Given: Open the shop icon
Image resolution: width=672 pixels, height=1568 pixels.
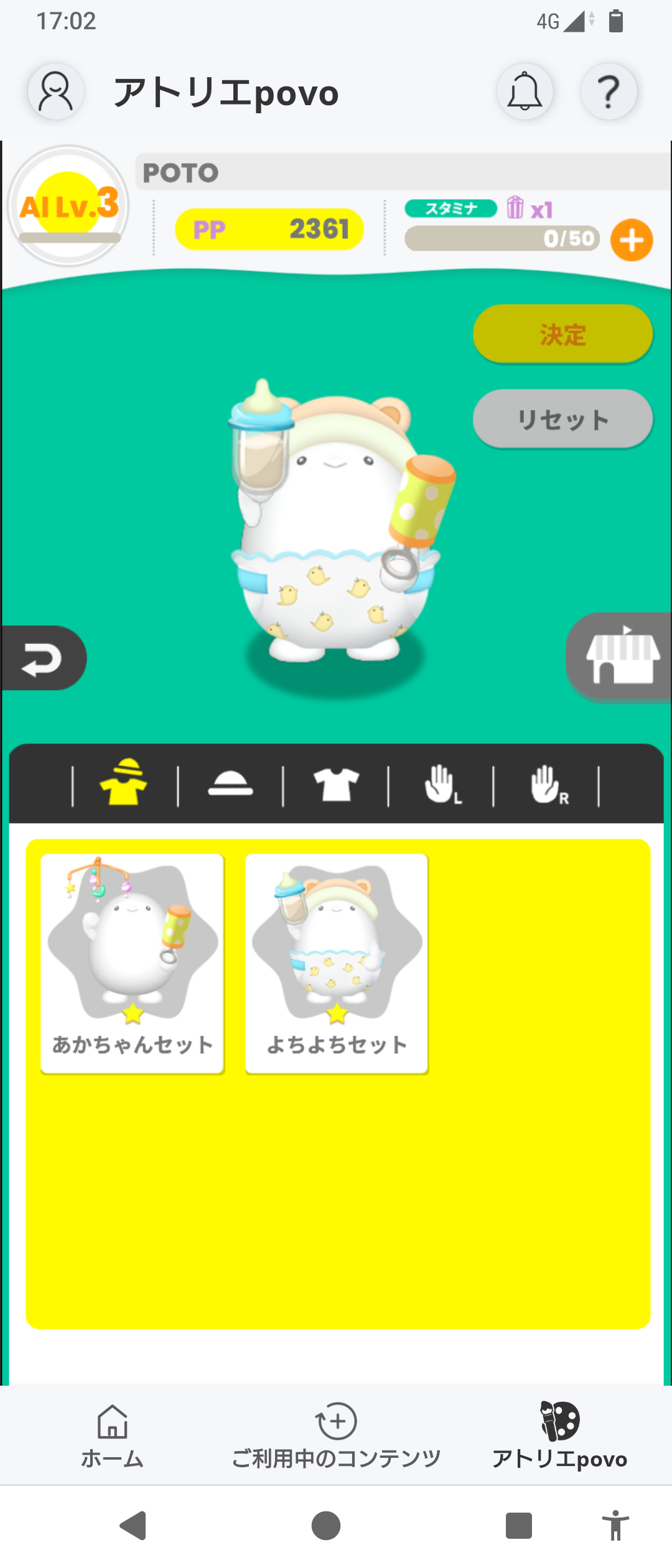Looking at the screenshot, I should [x=622, y=657].
